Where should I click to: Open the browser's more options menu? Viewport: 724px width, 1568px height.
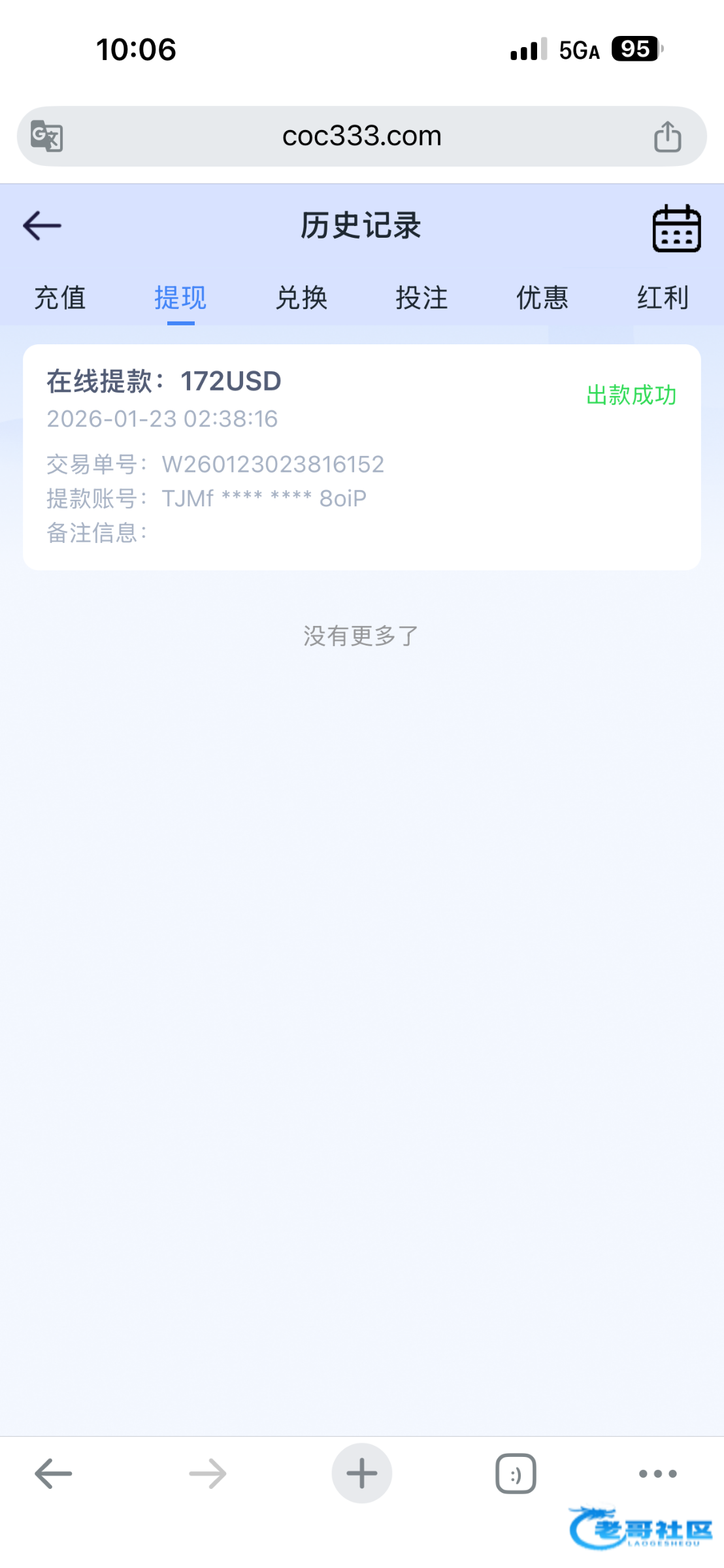click(657, 1473)
